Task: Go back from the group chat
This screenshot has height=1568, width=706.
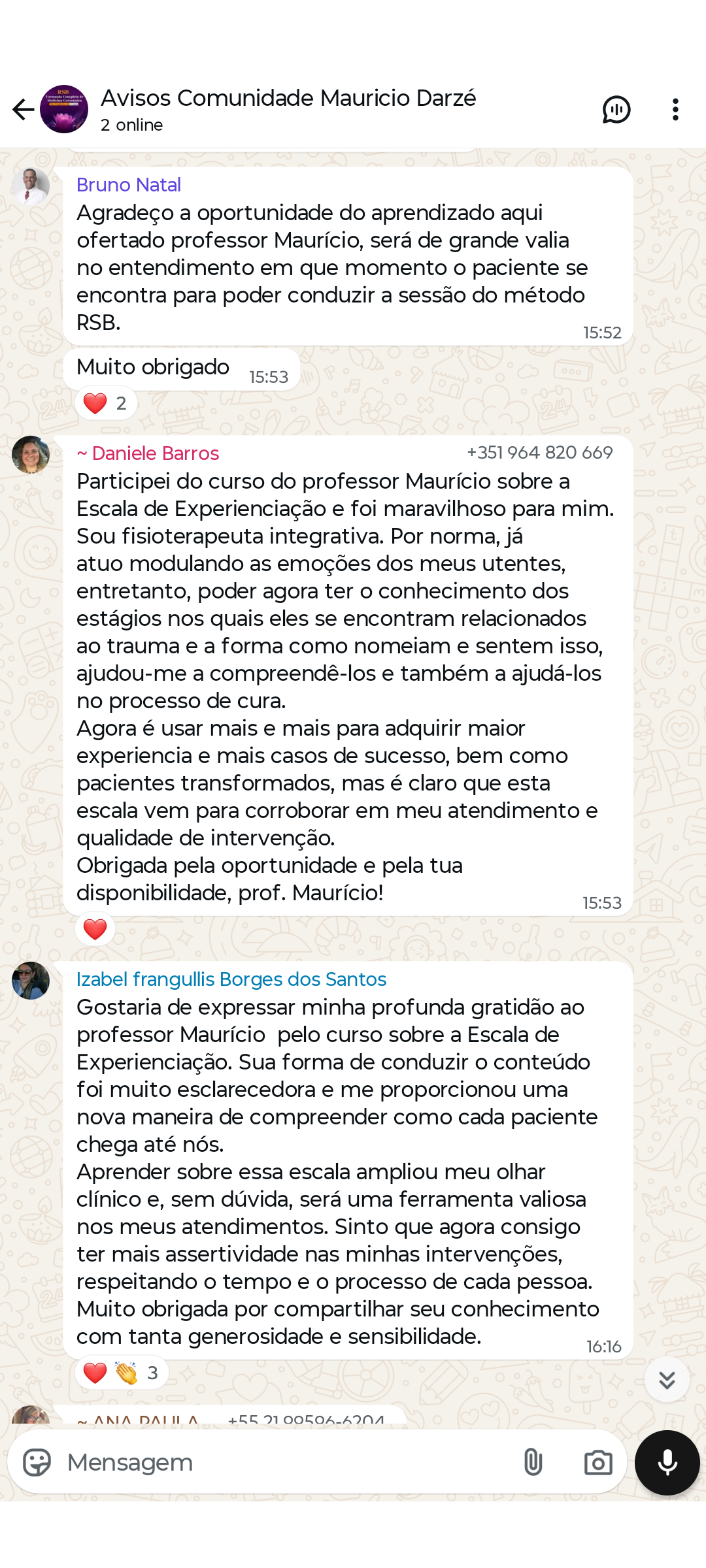Action: click(x=24, y=110)
